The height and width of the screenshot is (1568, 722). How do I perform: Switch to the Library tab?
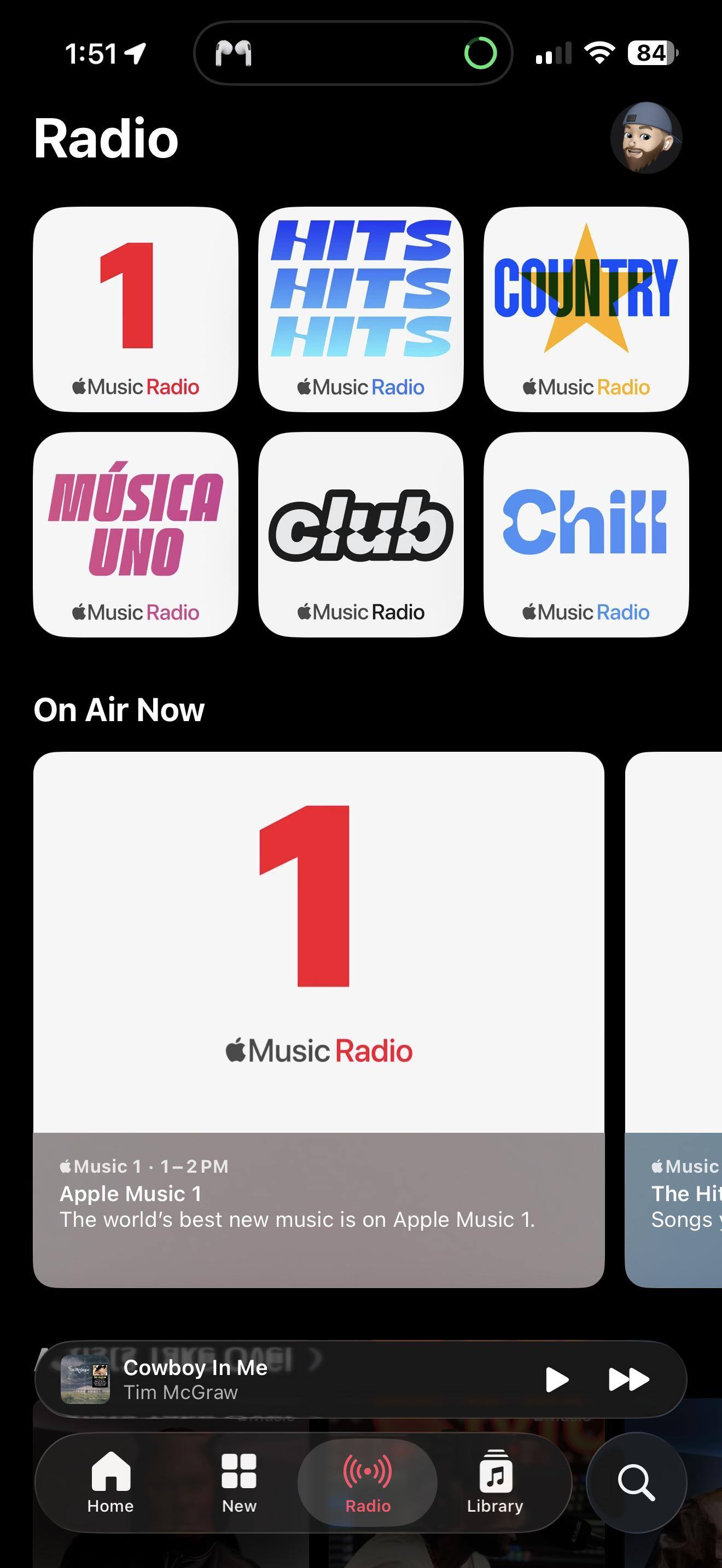495,1483
